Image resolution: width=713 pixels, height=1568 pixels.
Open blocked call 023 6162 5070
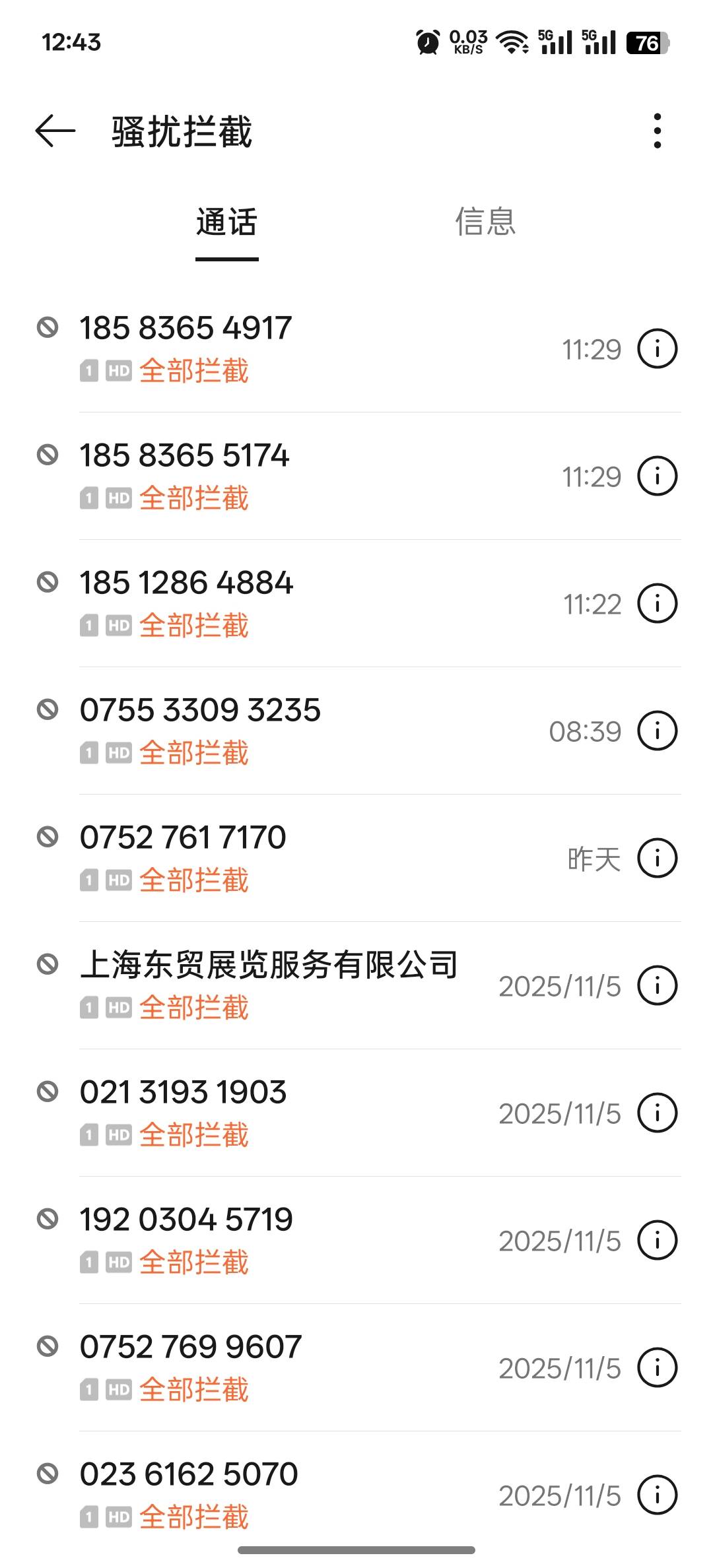point(189,1474)
